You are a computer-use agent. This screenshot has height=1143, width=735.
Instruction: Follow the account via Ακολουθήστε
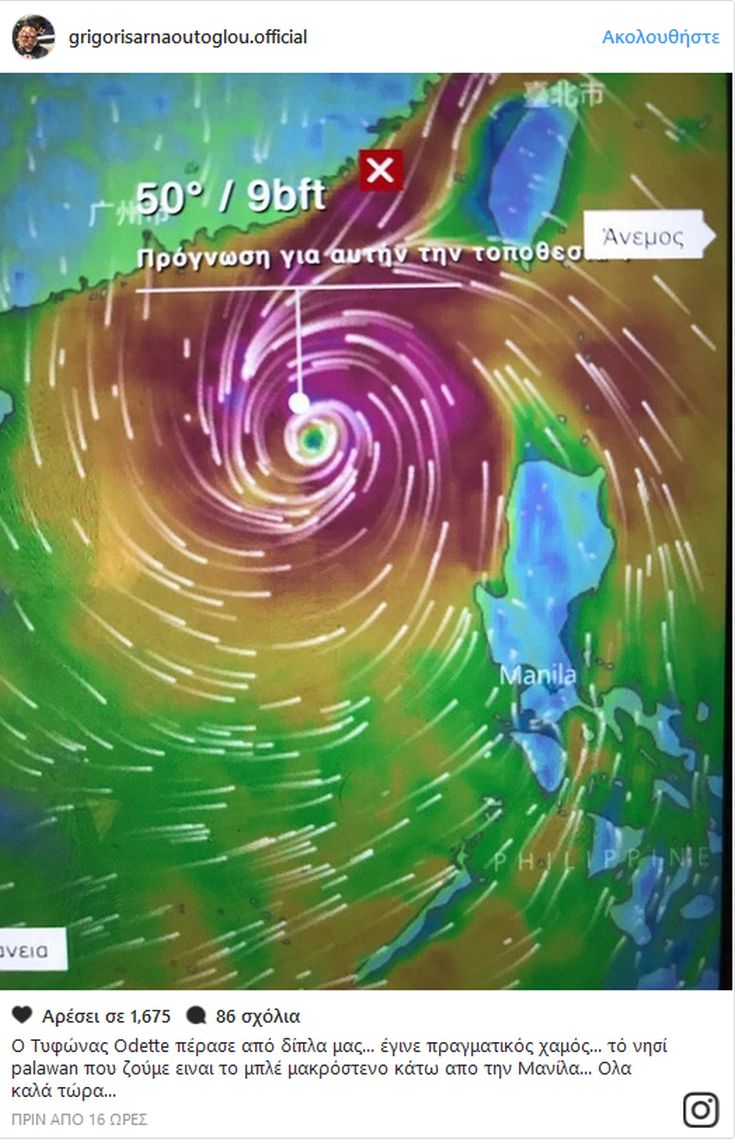click(x=660, y=37)
